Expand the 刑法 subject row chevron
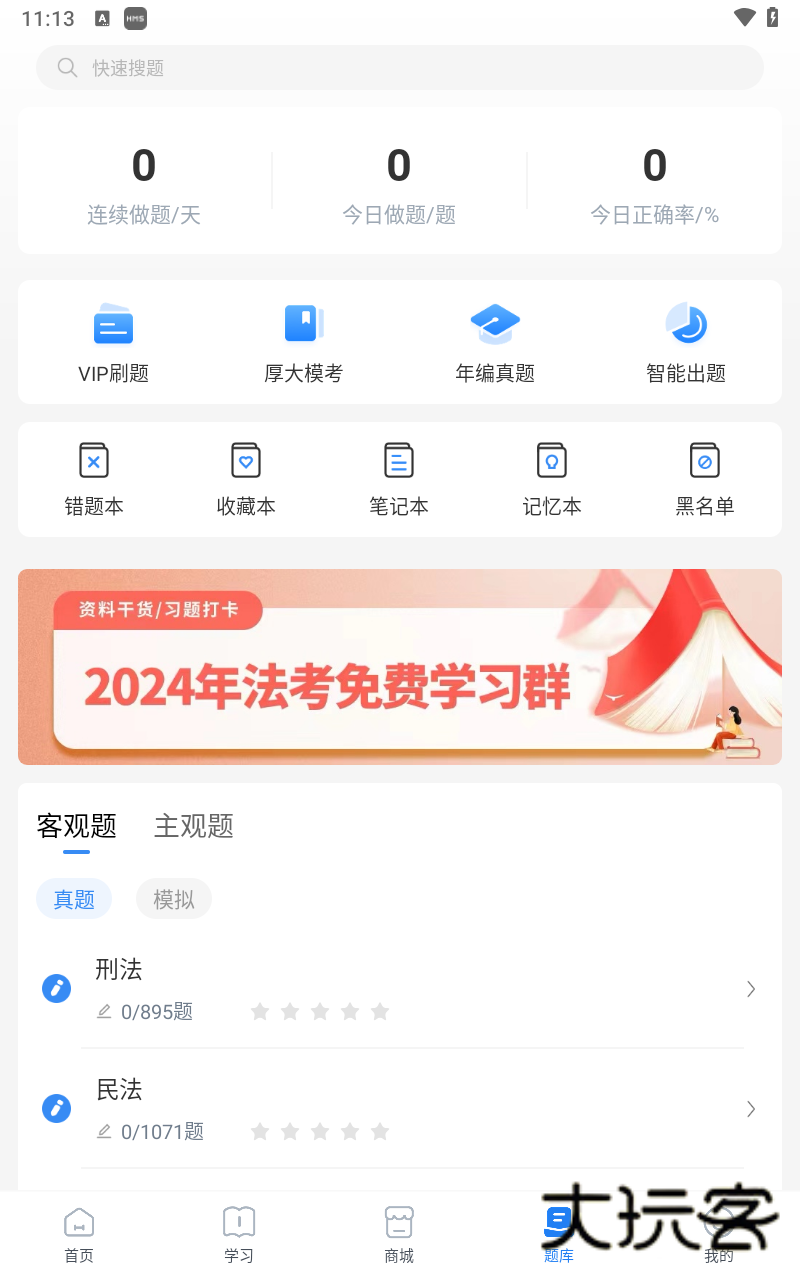This screenshot has height=1280, width=800. coord(750,988)
